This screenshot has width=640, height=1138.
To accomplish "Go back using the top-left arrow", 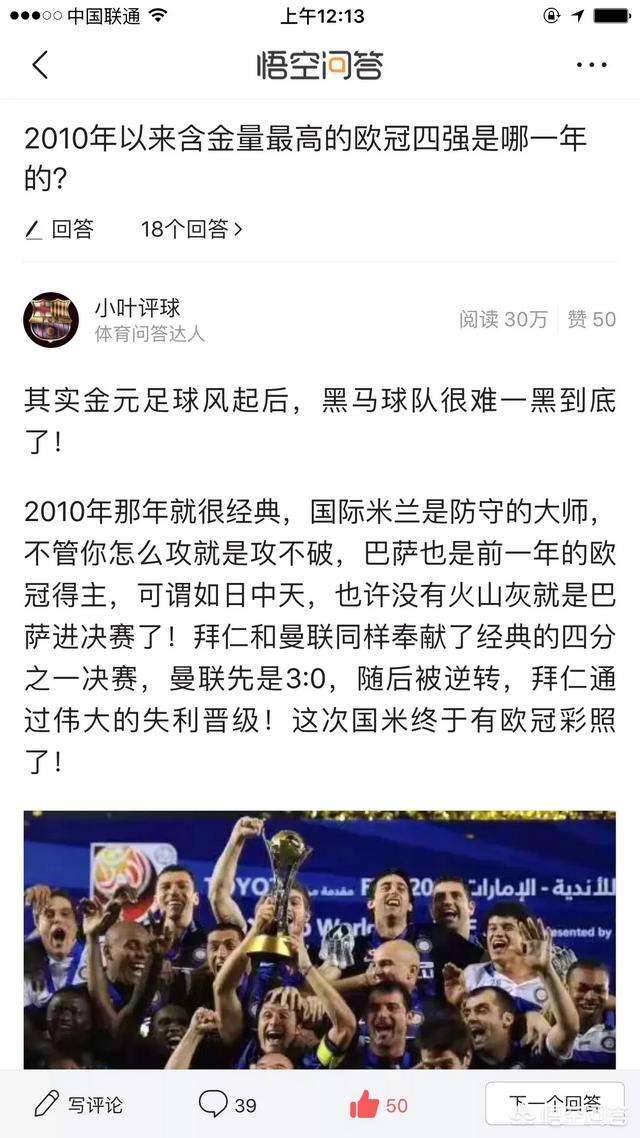I will point(40,65).
